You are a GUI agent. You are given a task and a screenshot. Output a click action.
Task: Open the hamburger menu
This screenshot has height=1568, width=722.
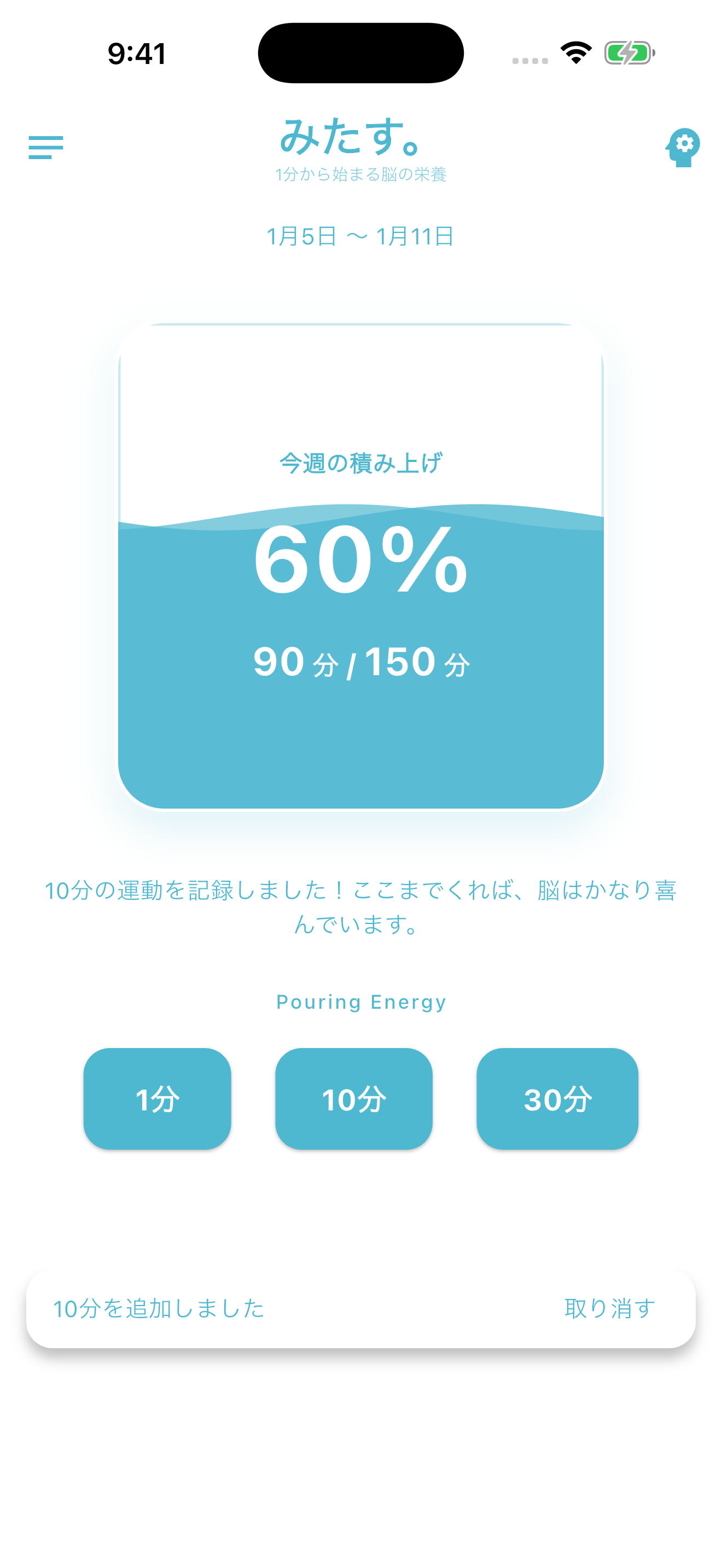point(45,147)
